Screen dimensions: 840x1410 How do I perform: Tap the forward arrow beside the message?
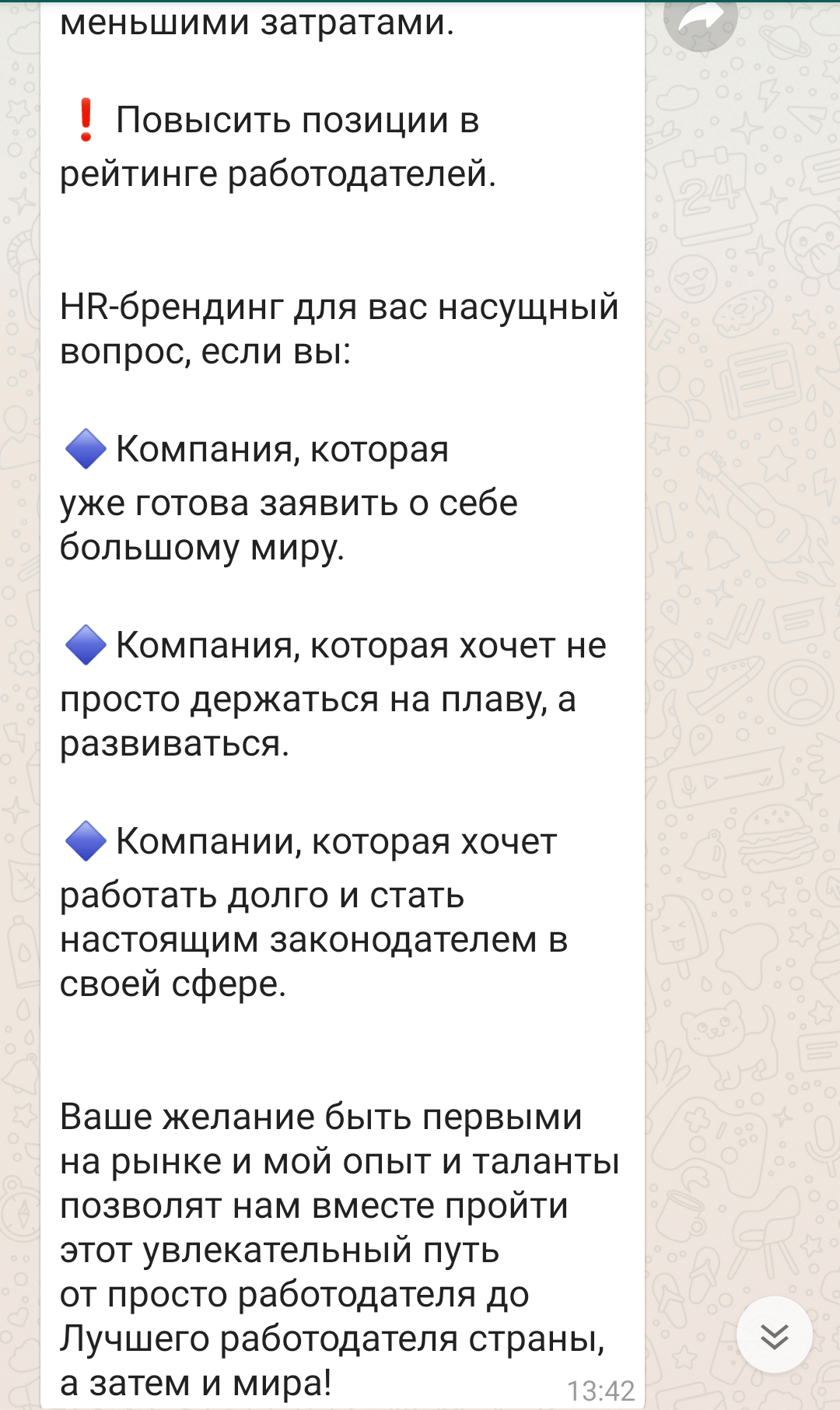click(x=701, y=19)
